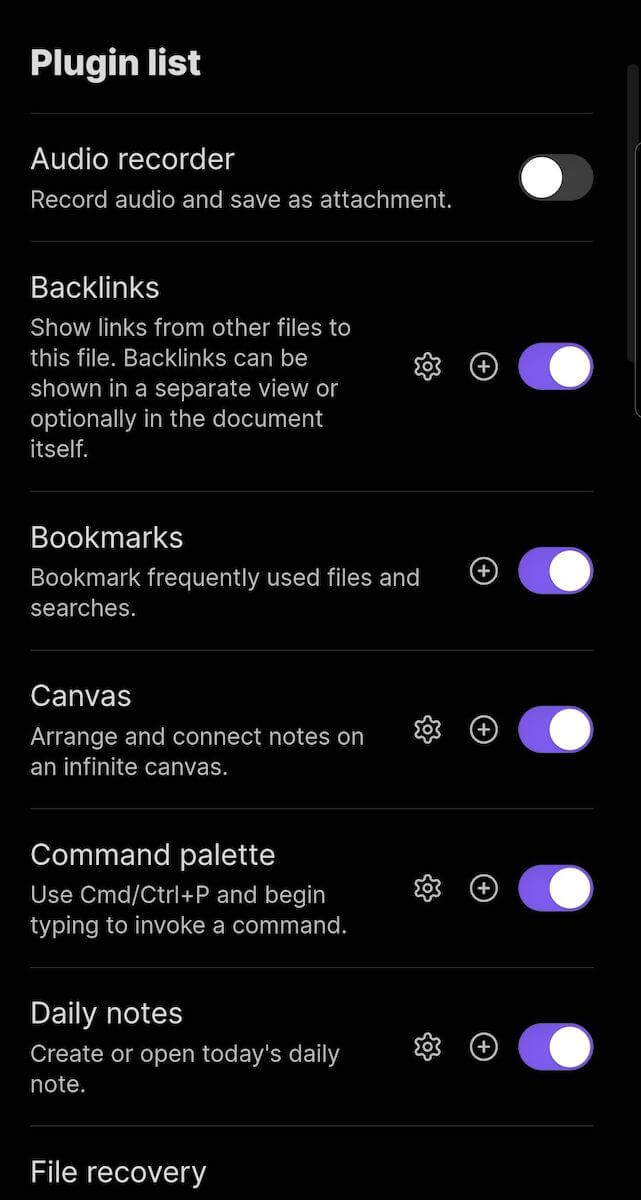The image size is (641, 1200).
Task: Turn off the Bookmarks plugin
Action: pyautogui.click(x=555, y=571)
